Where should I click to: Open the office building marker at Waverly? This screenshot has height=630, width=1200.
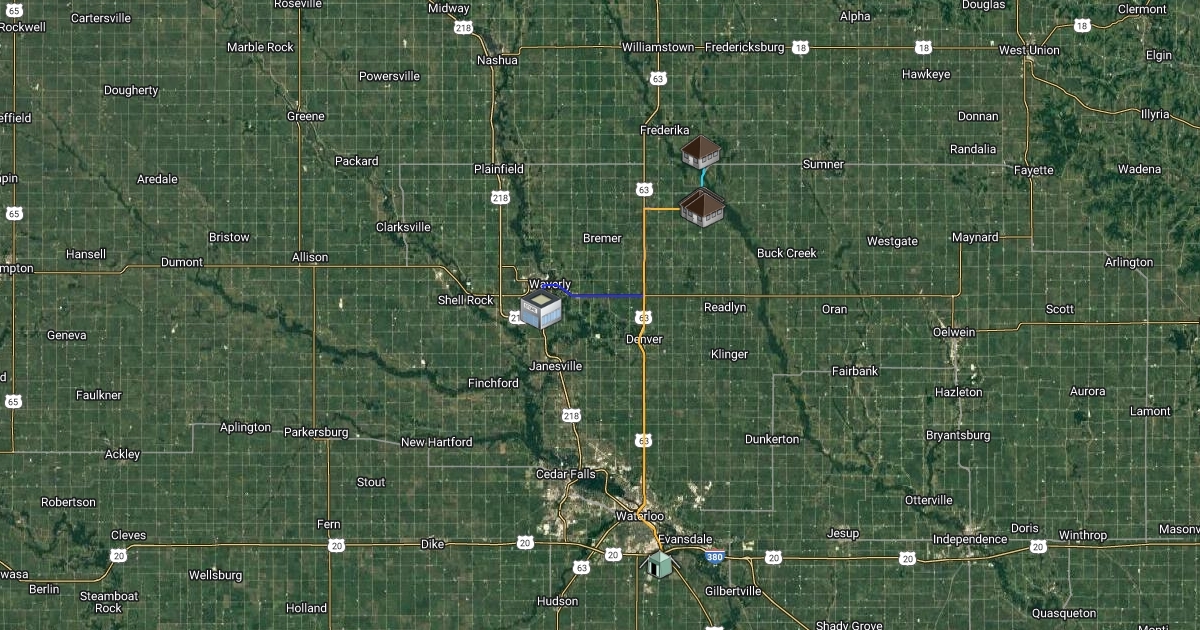click(x=541, y=310)
